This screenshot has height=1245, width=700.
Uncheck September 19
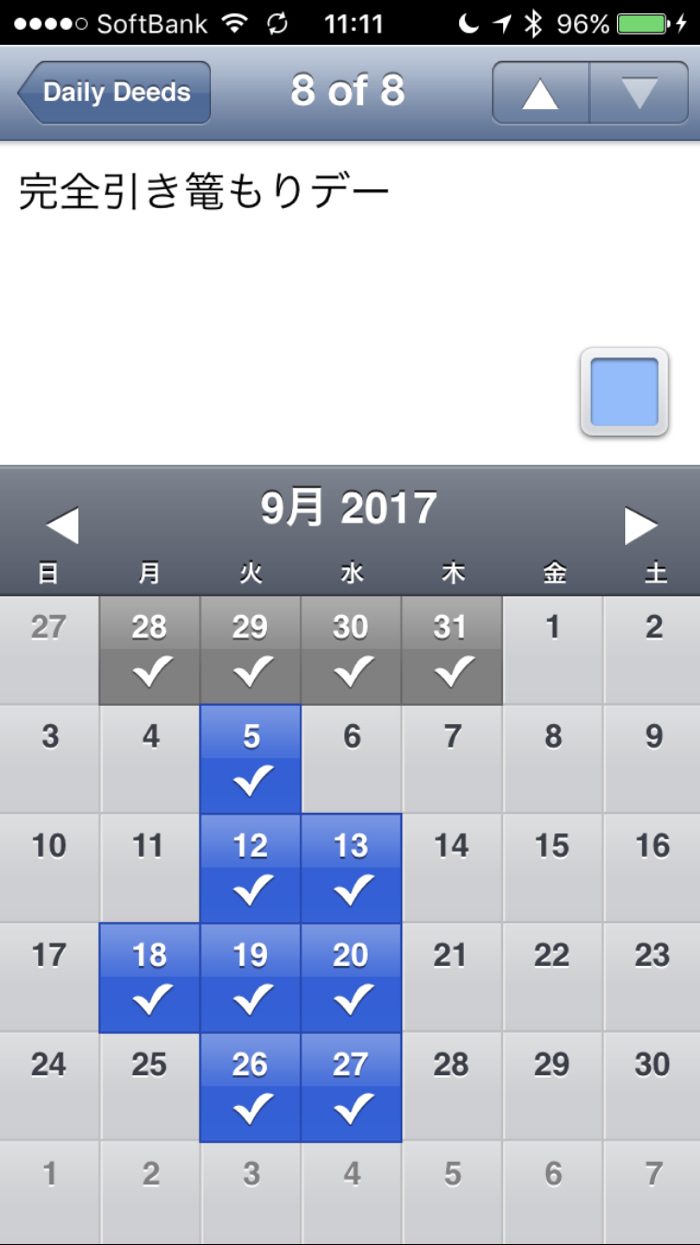point(251,978)
